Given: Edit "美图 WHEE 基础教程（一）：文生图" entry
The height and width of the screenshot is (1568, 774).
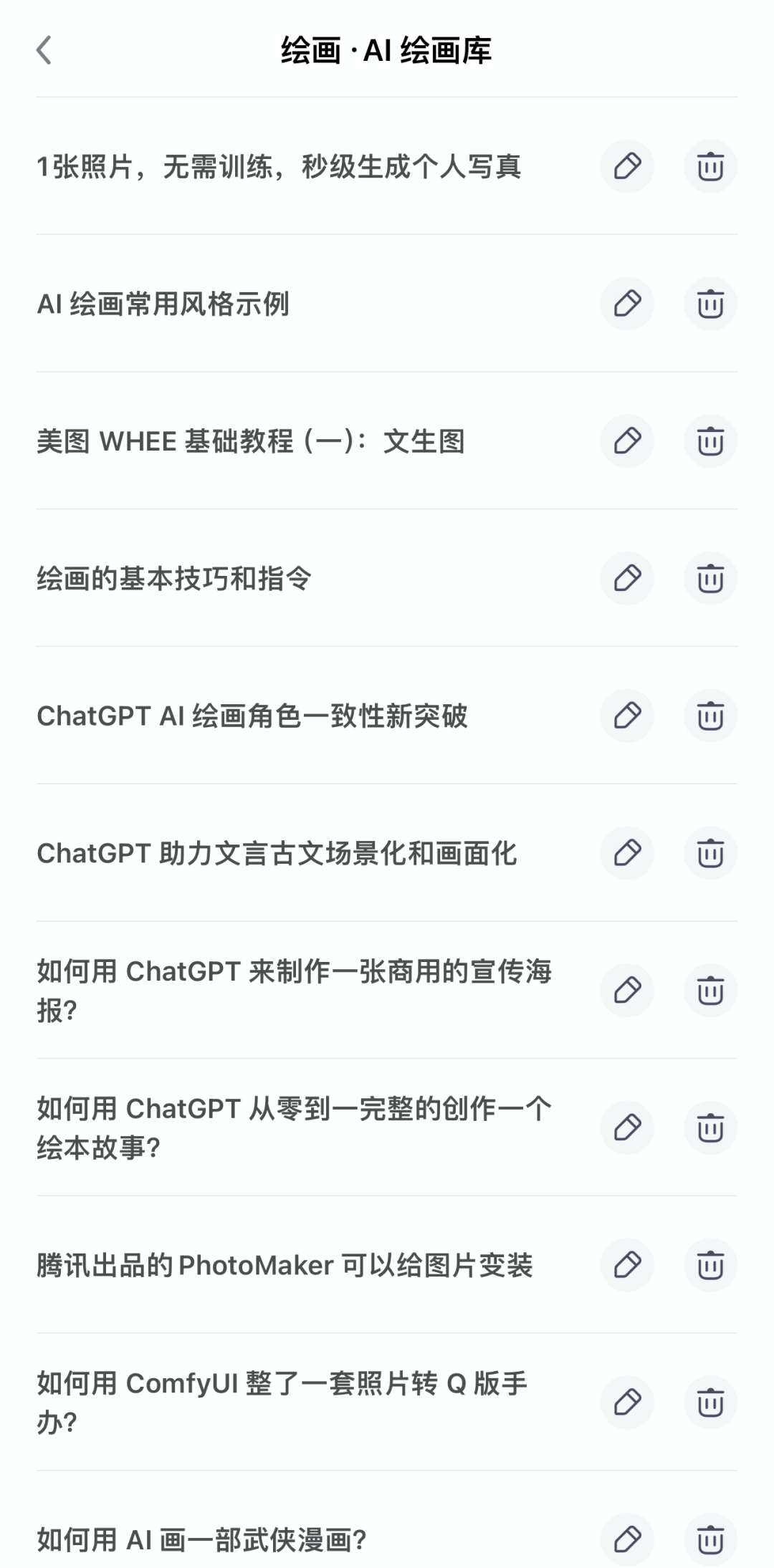Looking at the screenshot, I should 627,441.
